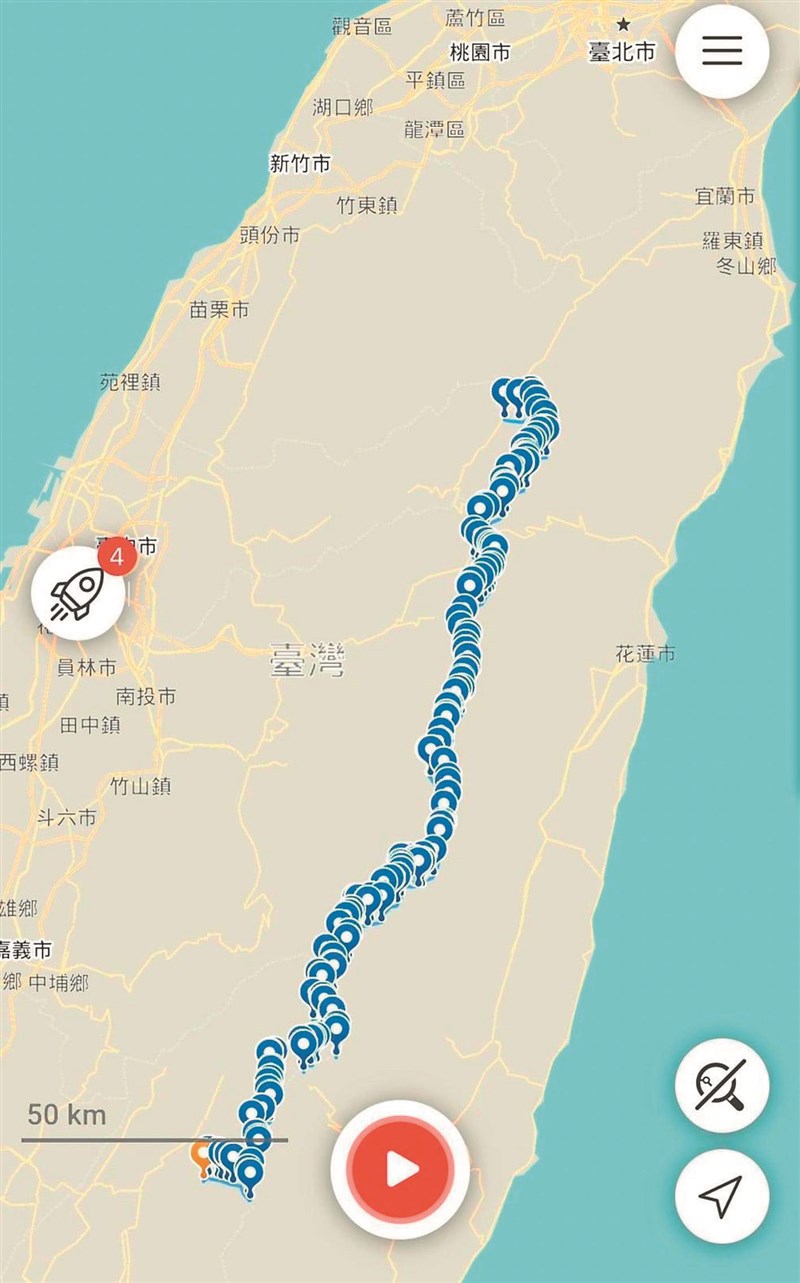The height and width of the screenshot is (1283, 800).
Task: Toggle the crossed-out satellite button
Action: tap(721, 1085)
